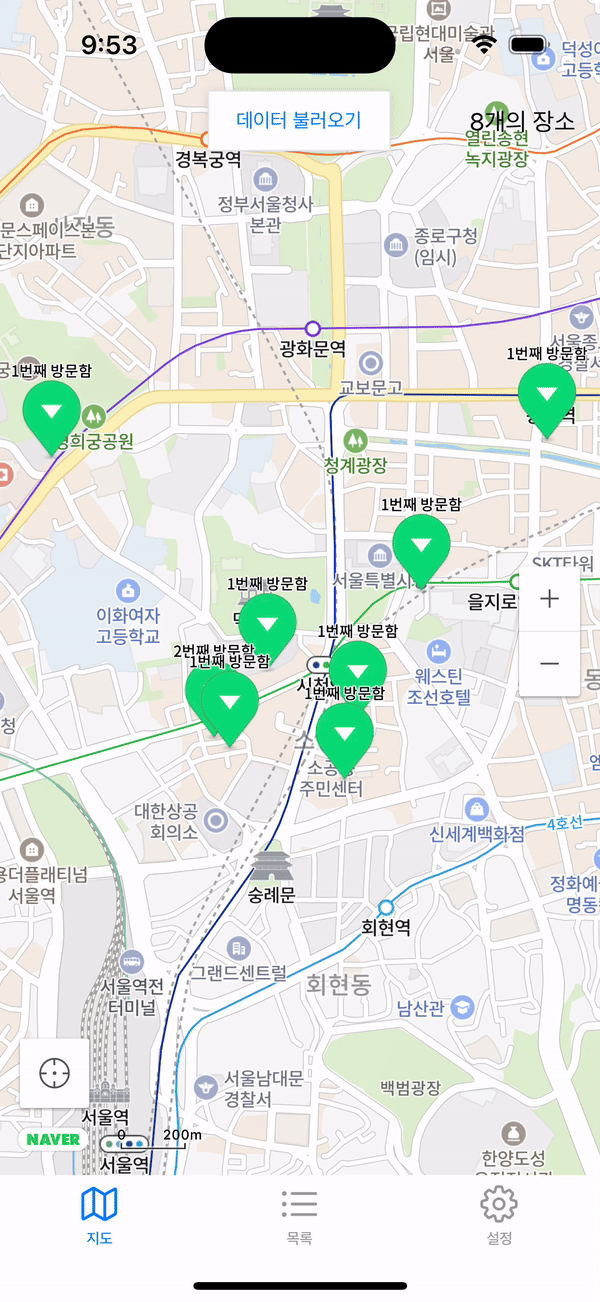Select the 지도 tab
Screen dimensions: 600x1302
point(99,1216)
